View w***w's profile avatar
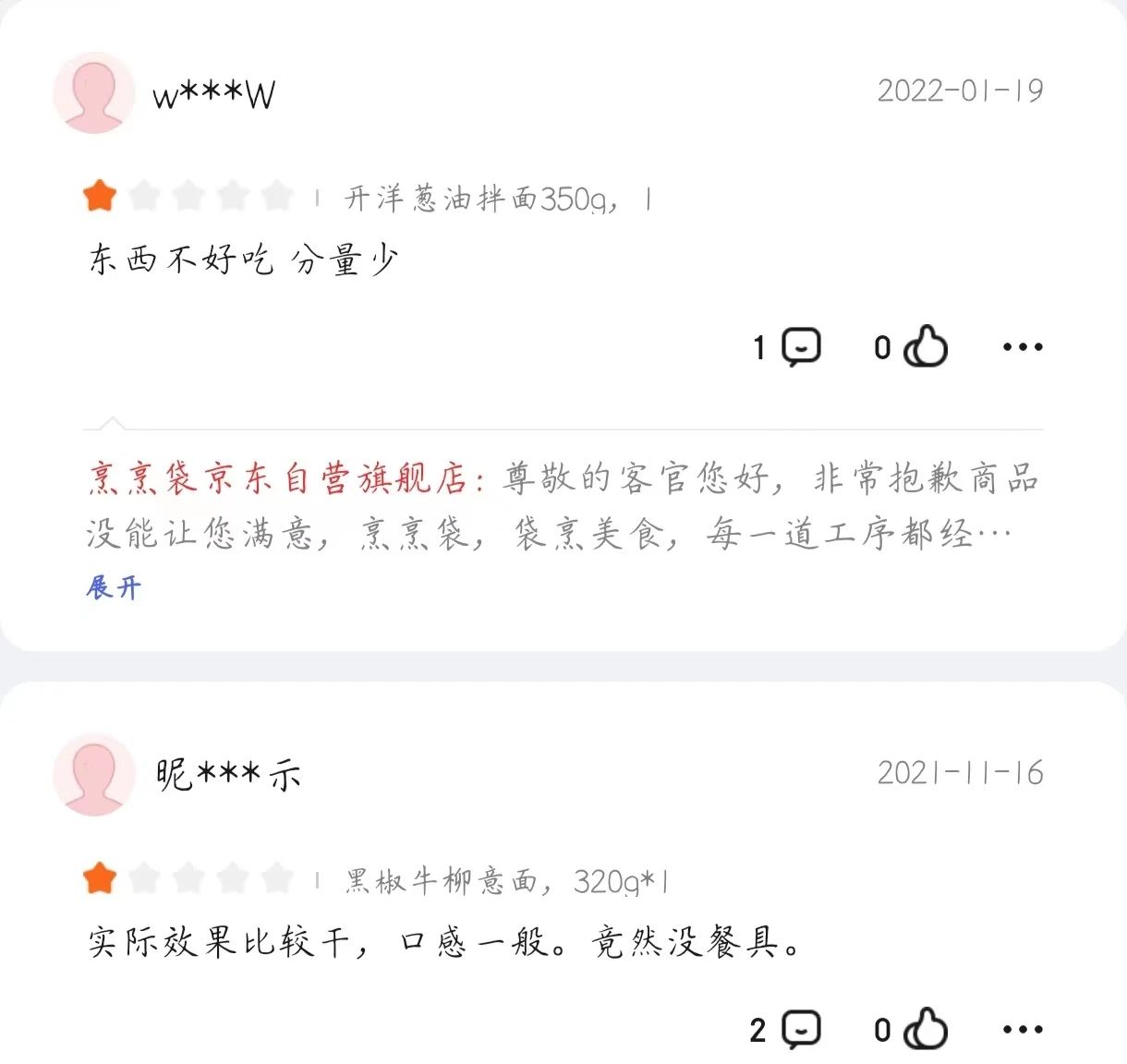The image size is (1127, 1064). point(94,93)
